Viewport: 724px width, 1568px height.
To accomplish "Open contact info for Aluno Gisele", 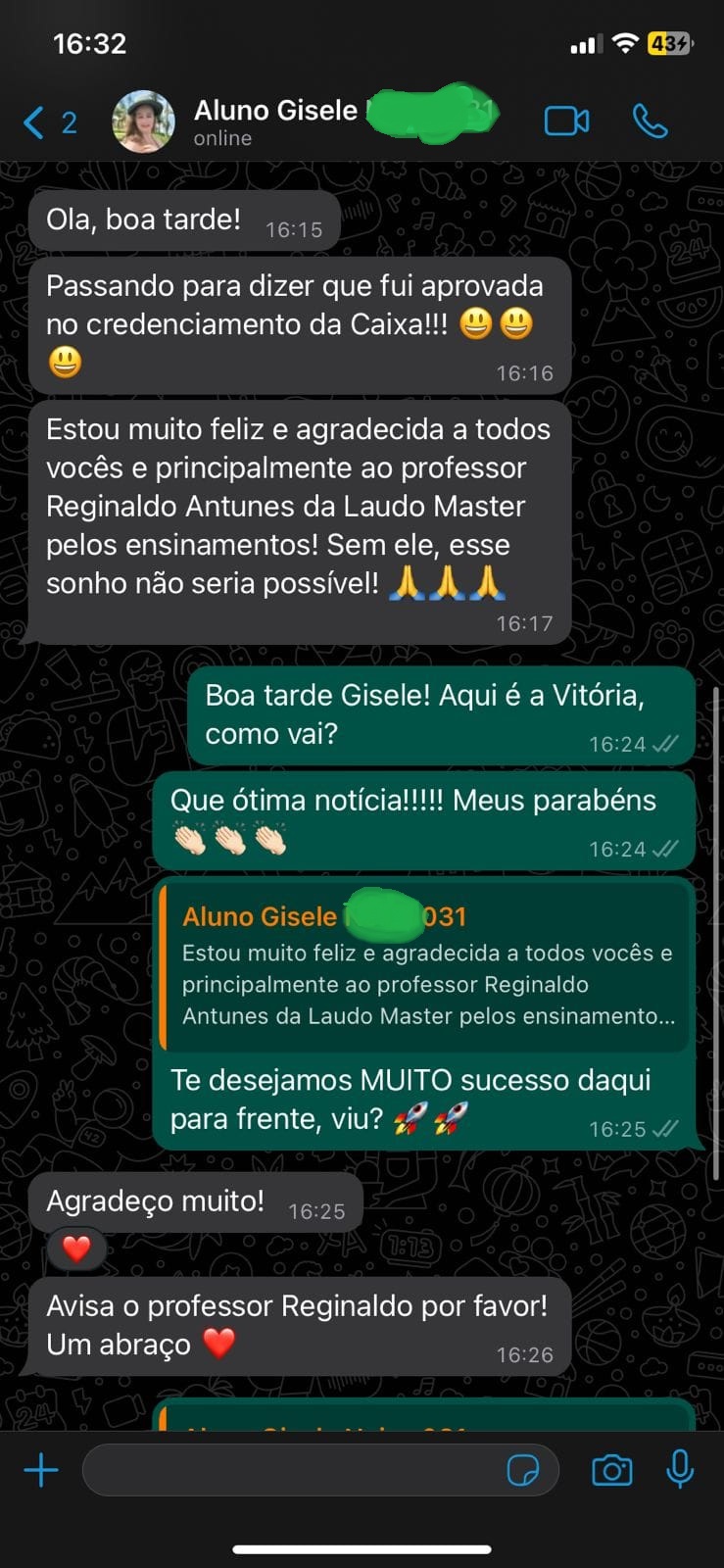I will pos(294,122).
